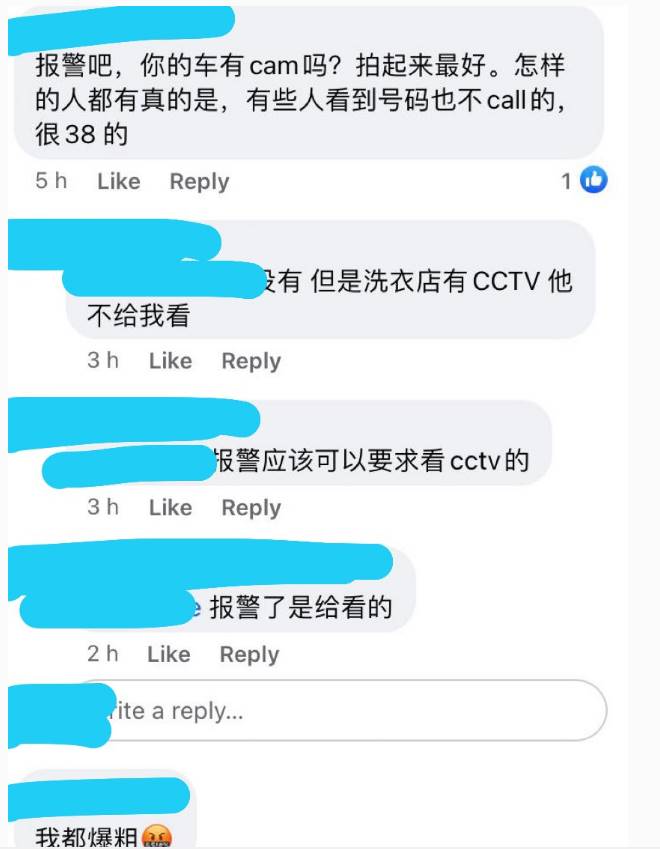Reply to 报警应该可以要求看cctv的 comment
This screenshot has width=660, height=849.
click(x=251, y=508)
